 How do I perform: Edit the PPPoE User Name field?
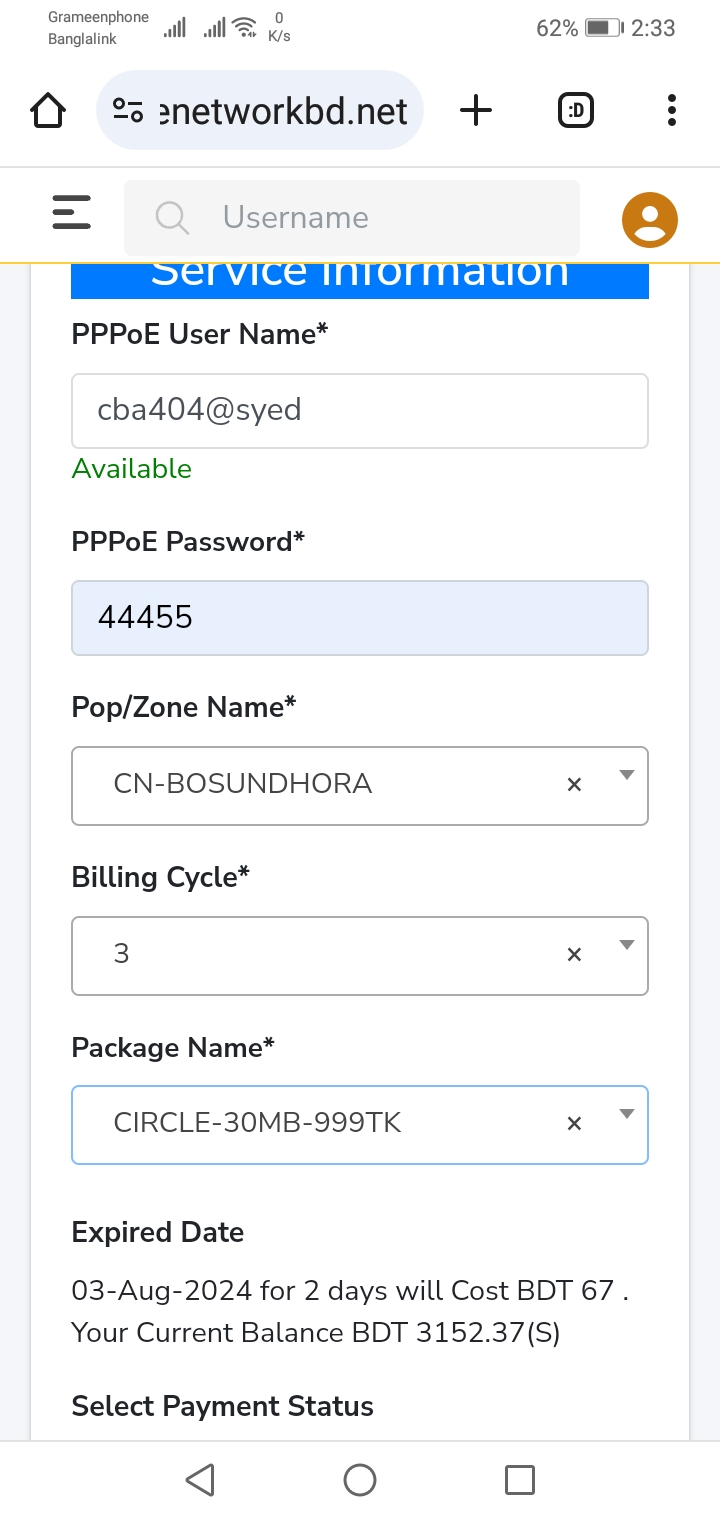(360, 411)
